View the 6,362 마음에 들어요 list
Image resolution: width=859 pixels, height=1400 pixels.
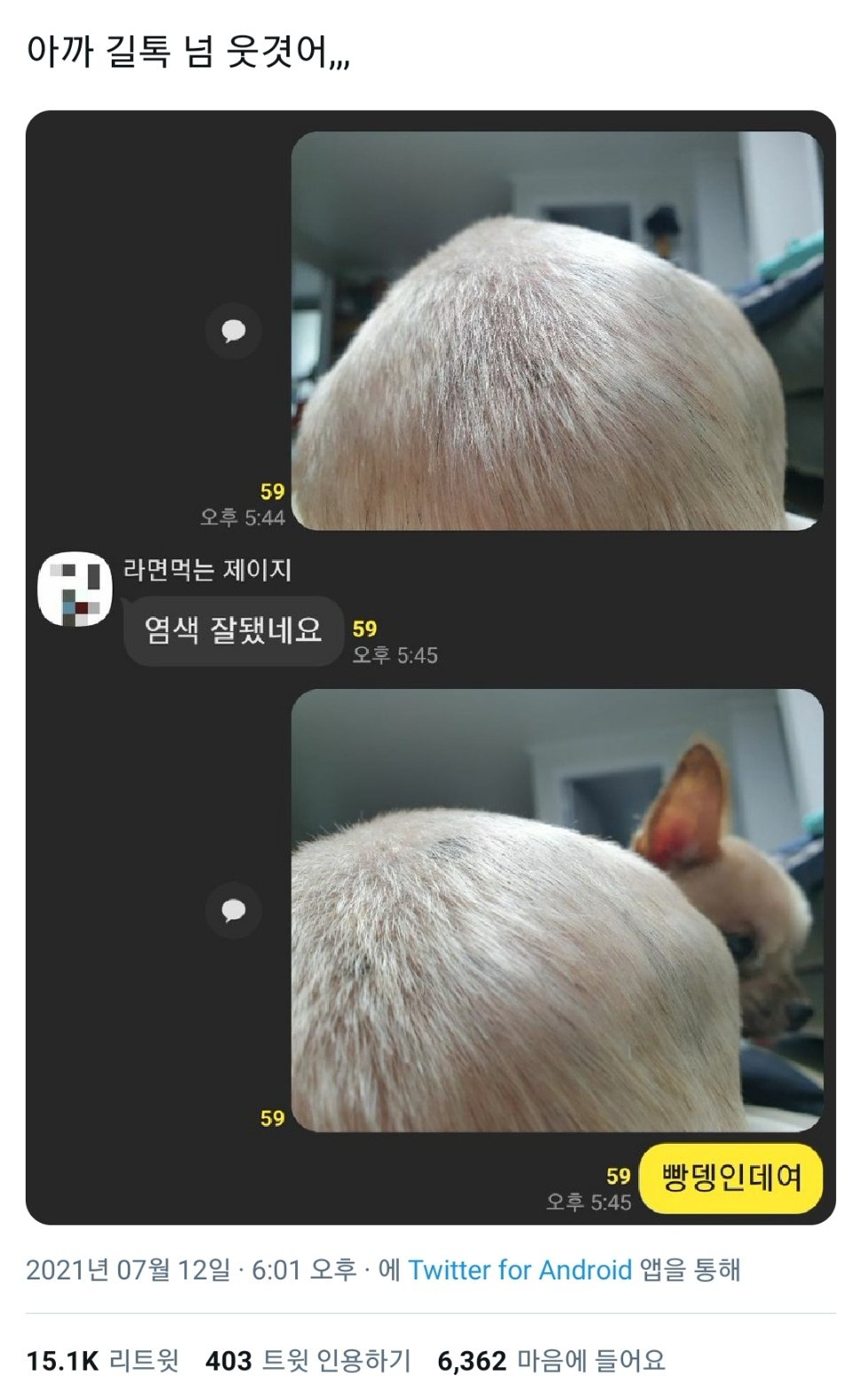551,1360
